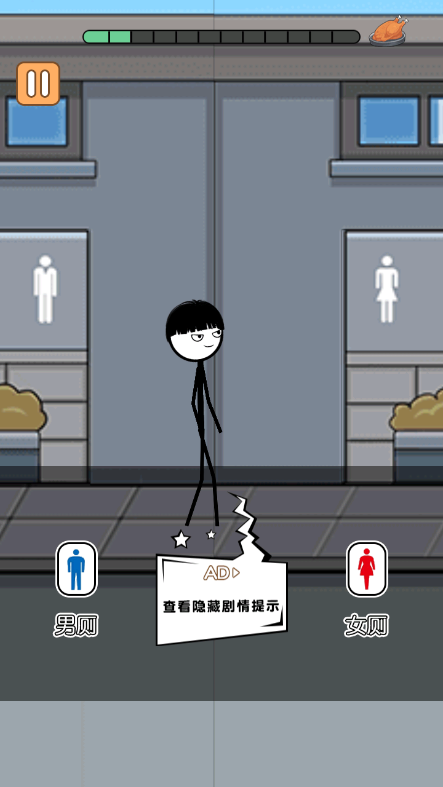Viewport: 443px width, 787px height.
Task: Pause the game
Action: (x=38, y=83)
